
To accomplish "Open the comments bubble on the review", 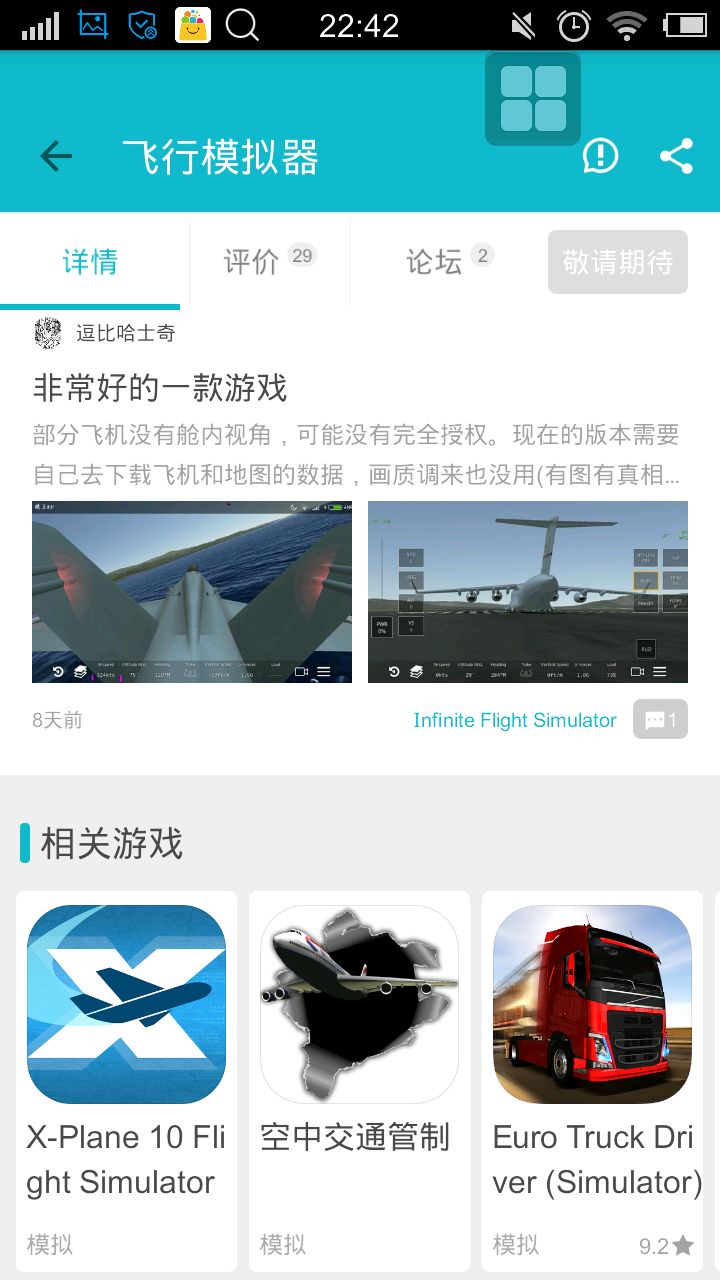I will tap(660, 720).
